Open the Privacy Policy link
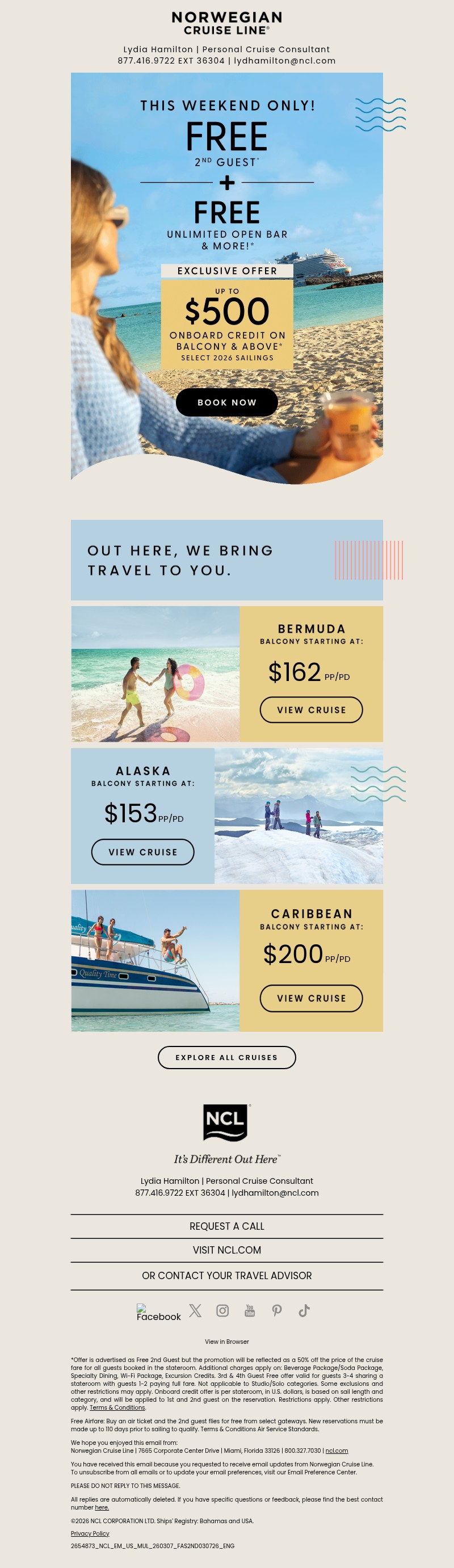This screenshot has height=1568, width=454. pos(90,1533)
